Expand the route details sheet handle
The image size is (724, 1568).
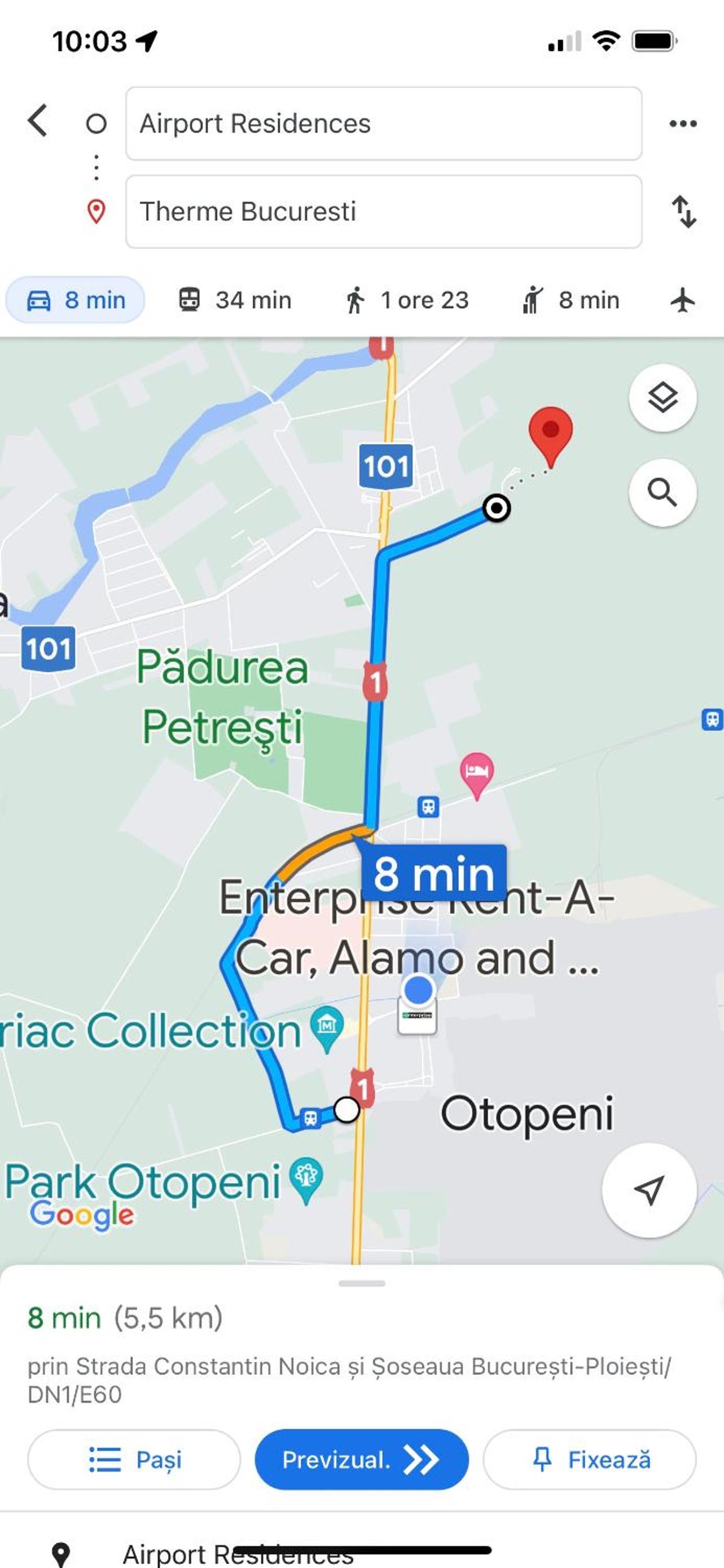[362, 1283]
